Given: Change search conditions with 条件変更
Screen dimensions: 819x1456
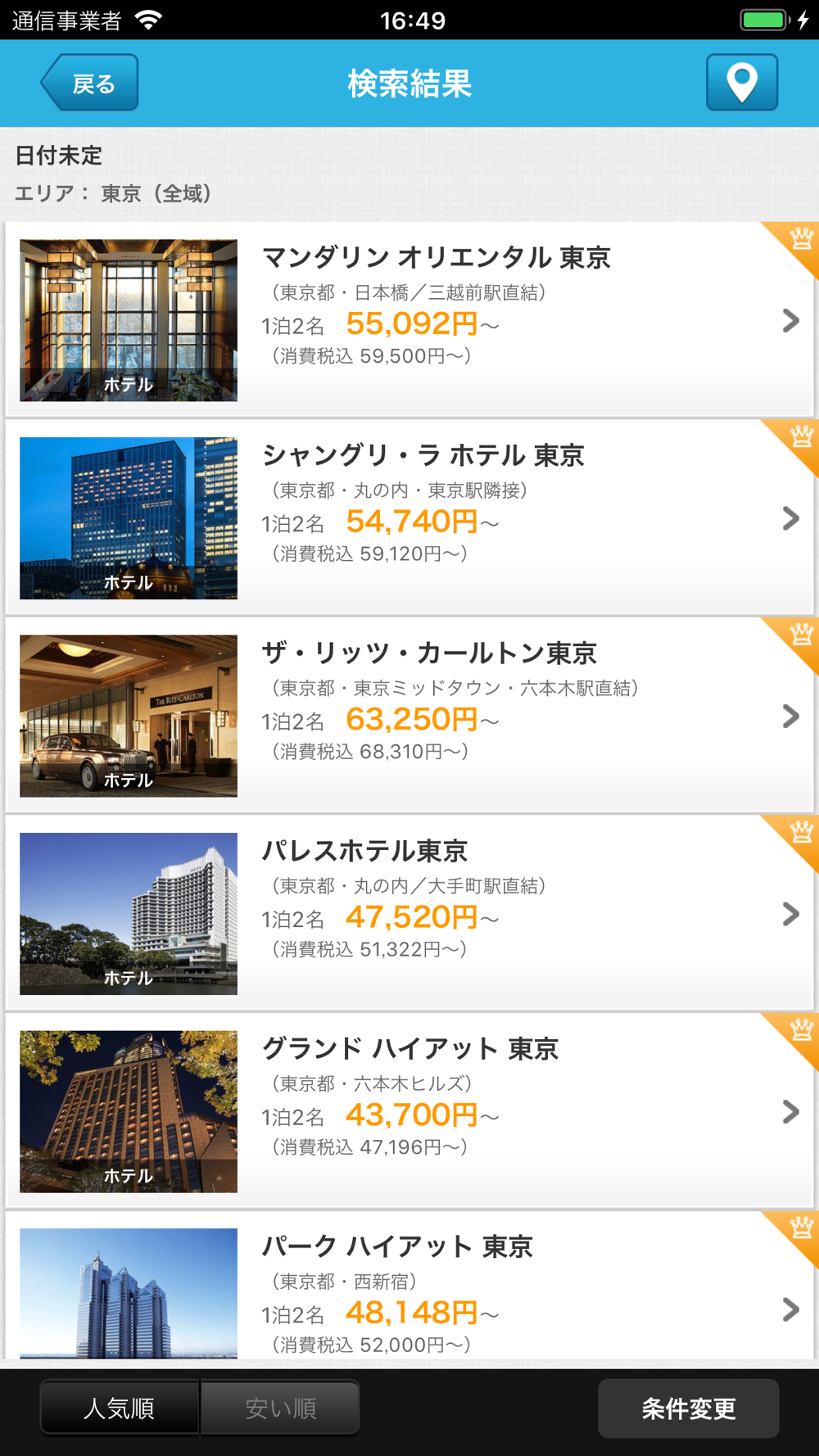Looking at the screenshot, I should point(688,1408).
